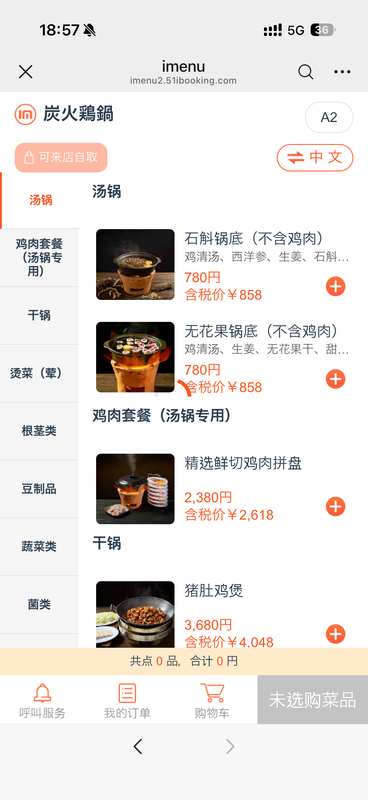Add 精选鲜切鸡肉拼盘 to the cart

point(335,507)
